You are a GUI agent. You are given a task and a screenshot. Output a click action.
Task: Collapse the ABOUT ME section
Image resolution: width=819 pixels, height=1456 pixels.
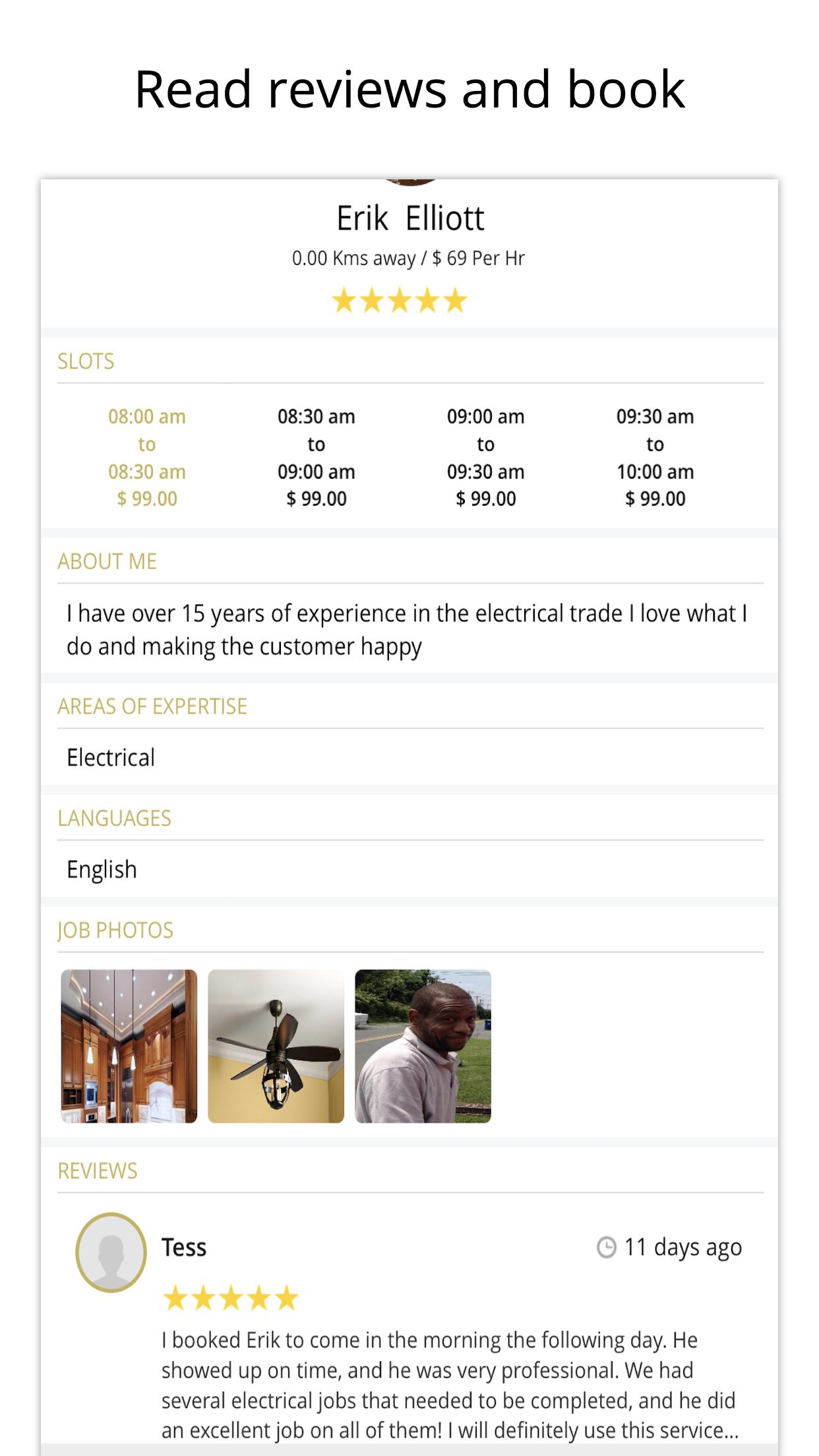[107, 561]
